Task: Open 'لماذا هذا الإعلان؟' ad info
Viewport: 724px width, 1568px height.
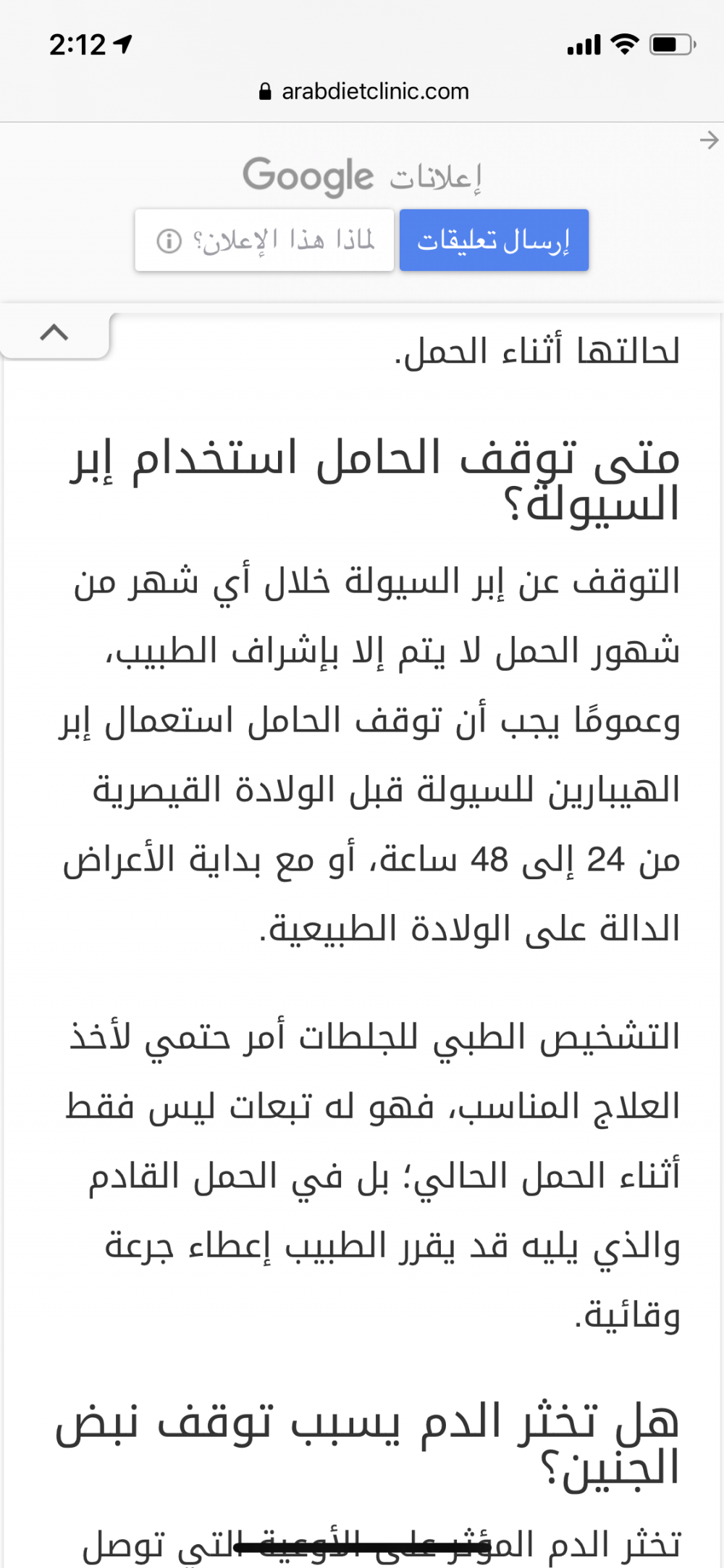Action: point(265,240)
